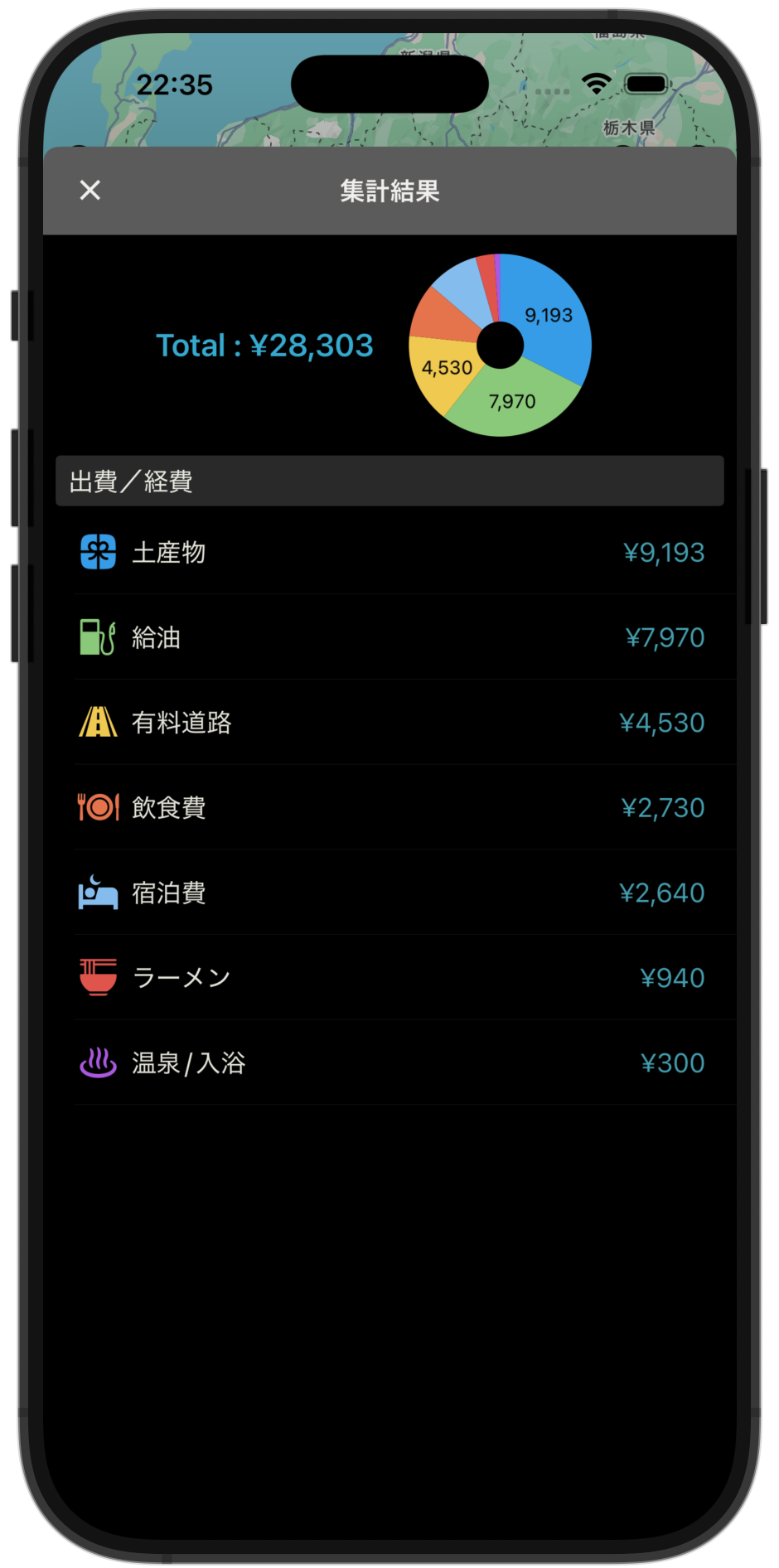Click the 9,193 pie chart segment
Image resolution: width=779 pixels, height=1568 pixels.
click(x=549, y=315)
